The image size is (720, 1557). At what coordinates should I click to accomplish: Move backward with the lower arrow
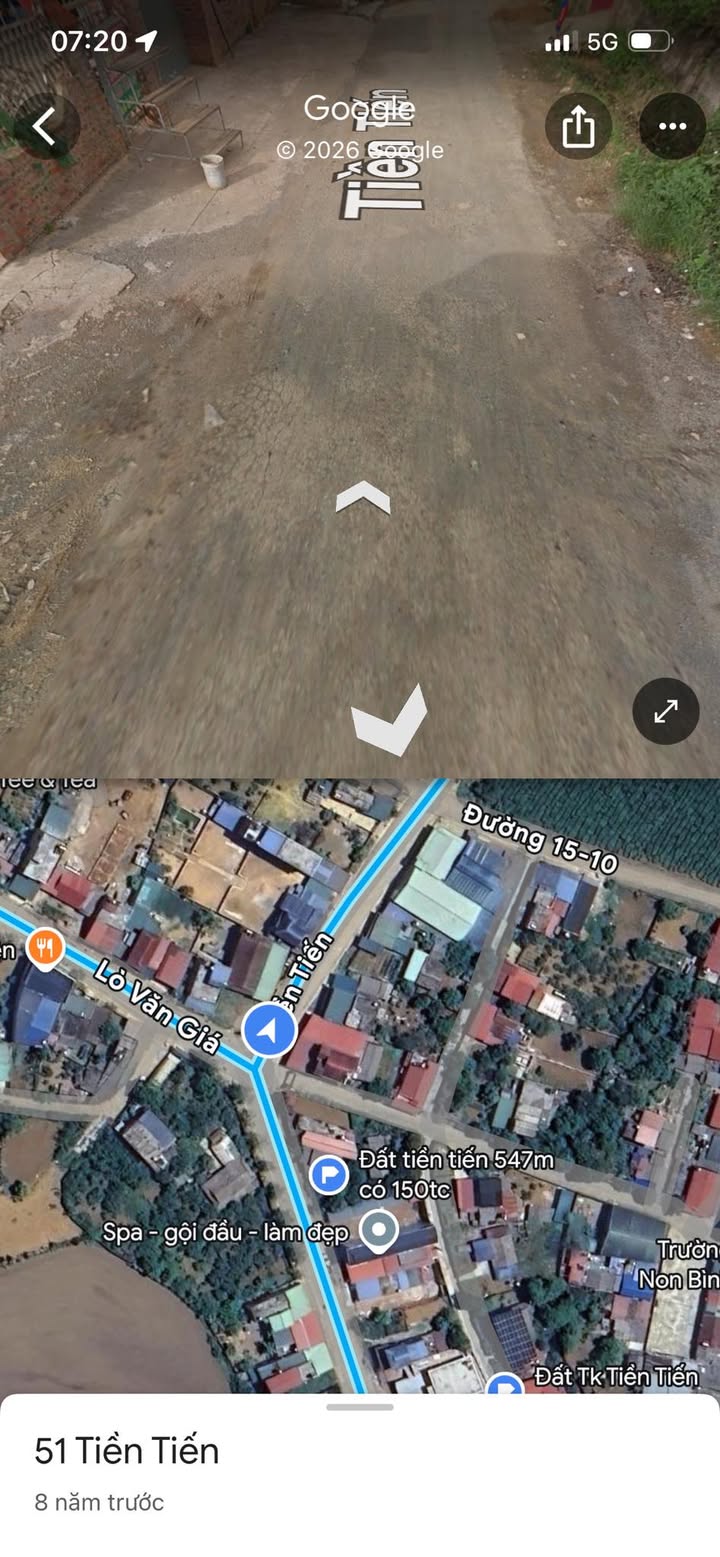(389, 722)
